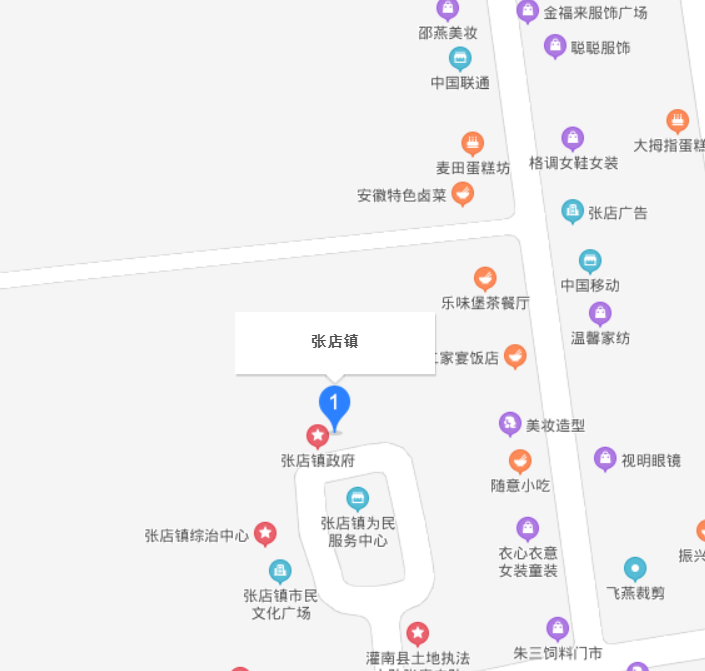Open the 麦田蛋糕坊 bakery marker

pos(473,143)
